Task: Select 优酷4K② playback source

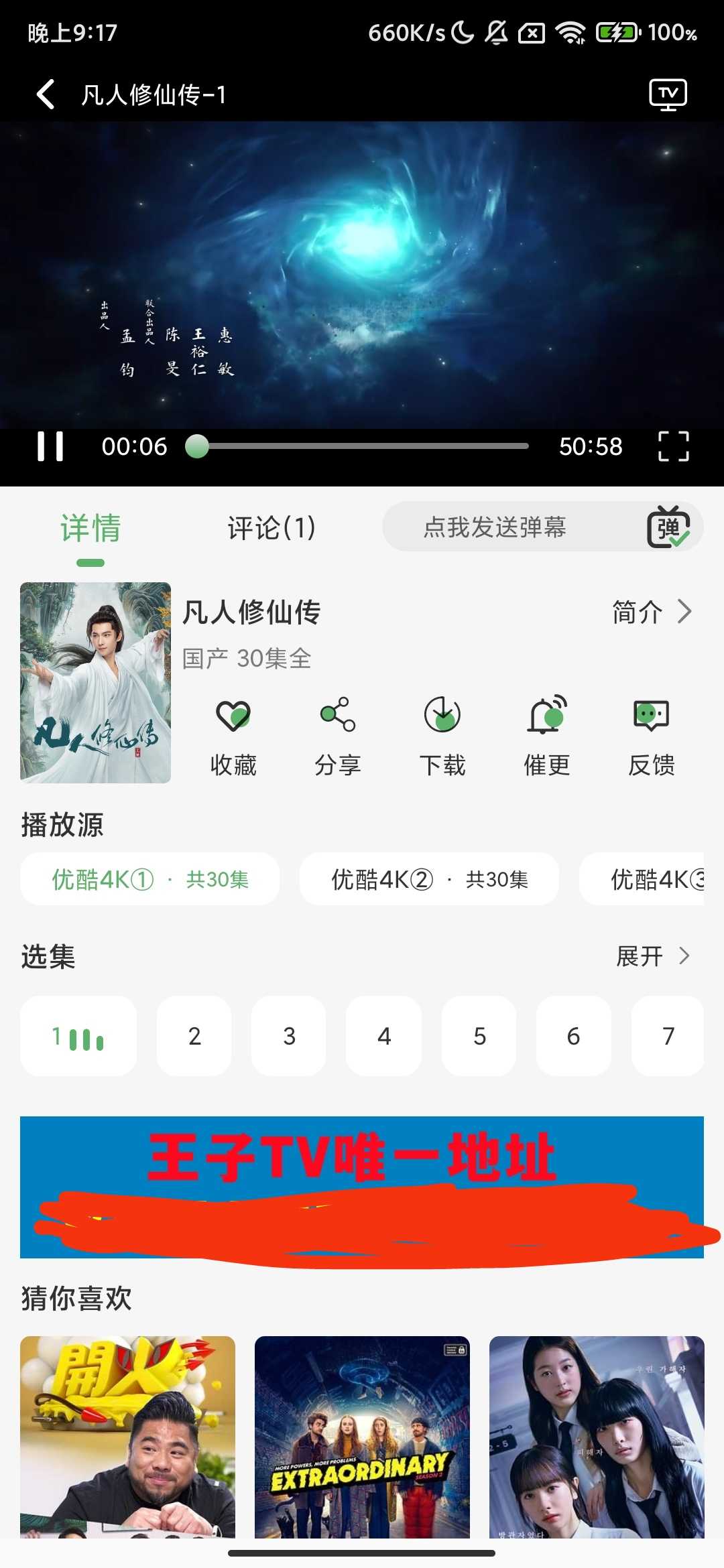Action: tap(429, 879)
